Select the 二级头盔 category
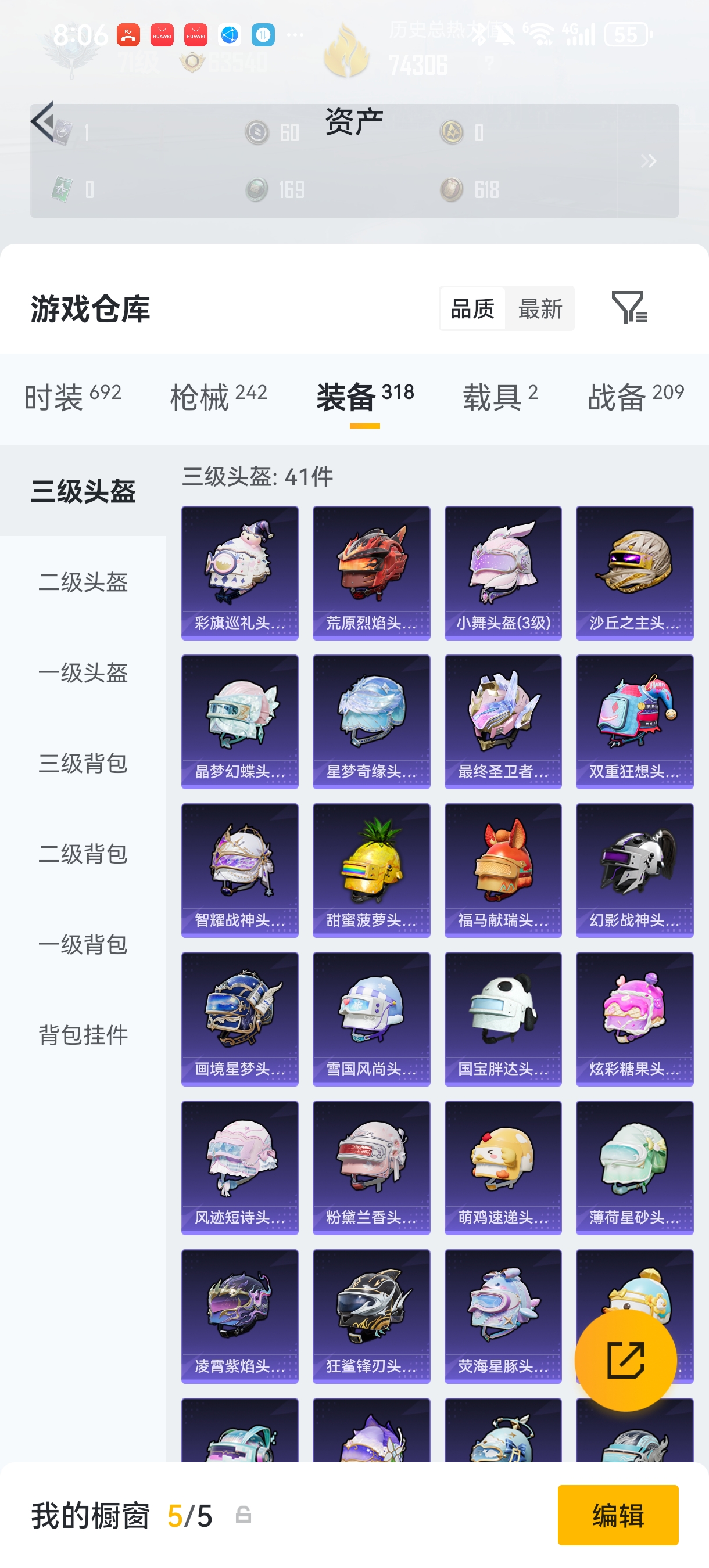 pos(83,583)
